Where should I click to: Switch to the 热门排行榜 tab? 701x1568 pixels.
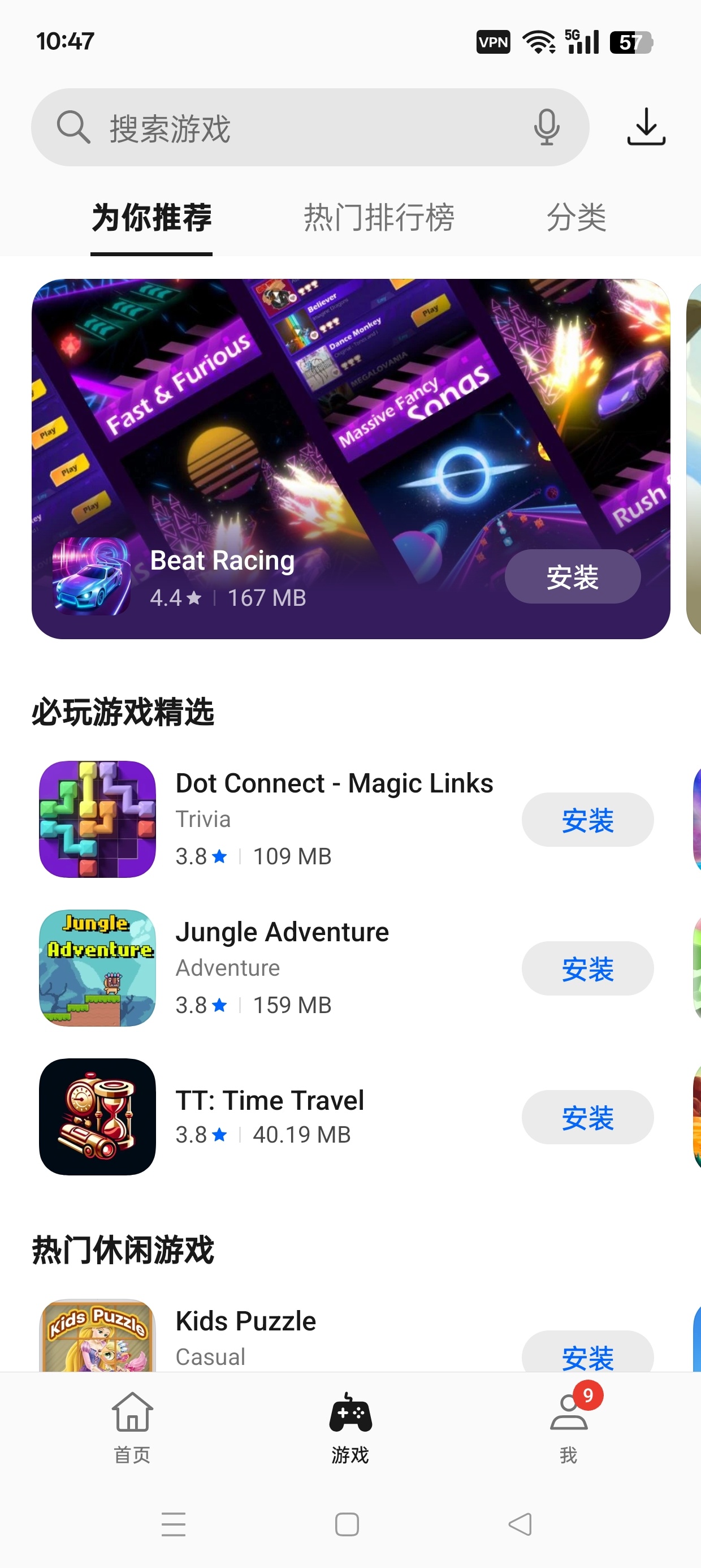[x=379, y=217]
